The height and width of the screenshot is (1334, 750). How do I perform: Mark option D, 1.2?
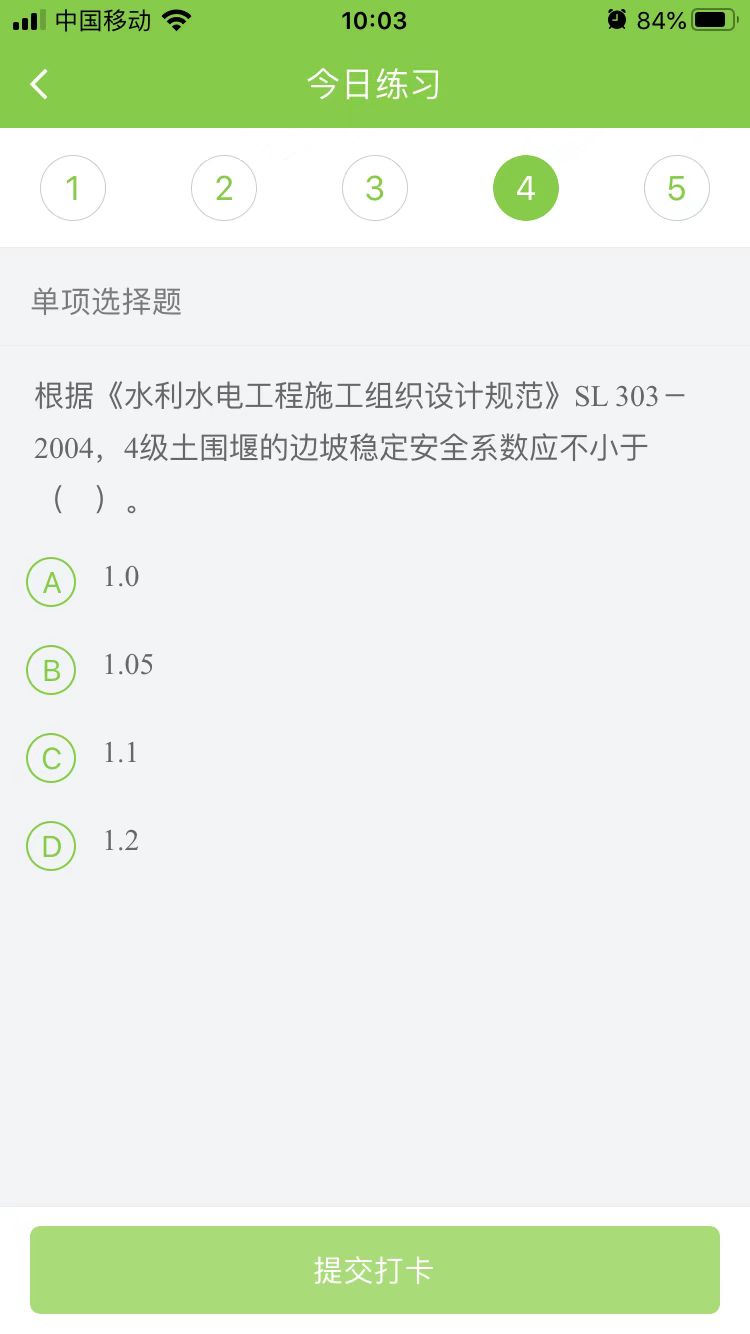tap(52, 846)
